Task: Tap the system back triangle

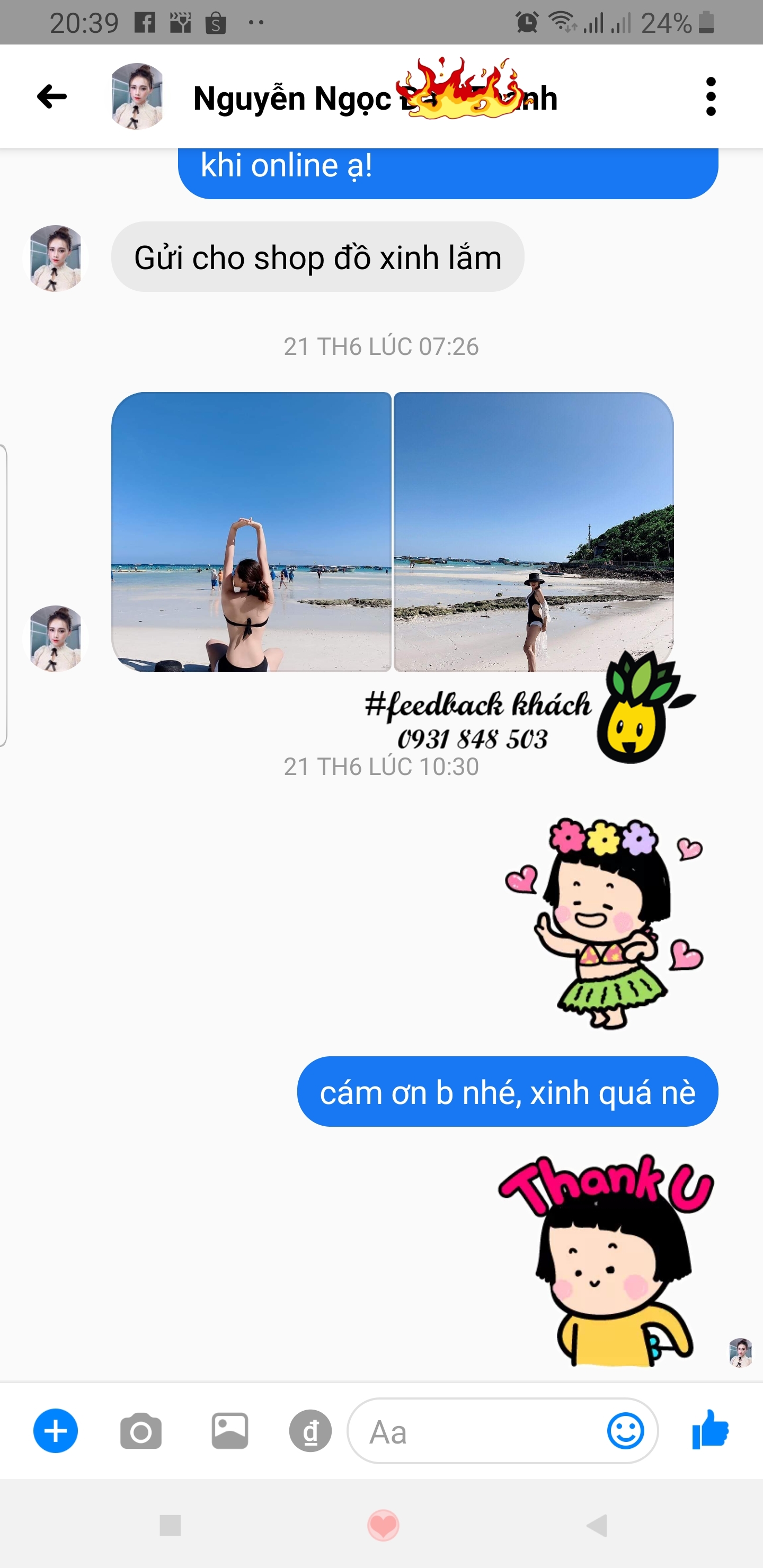Action: coord(597,1526)
